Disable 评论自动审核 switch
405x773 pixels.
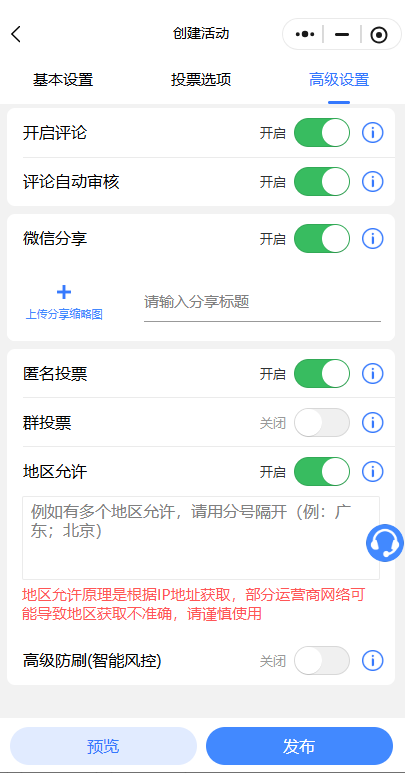click(322, 181)
